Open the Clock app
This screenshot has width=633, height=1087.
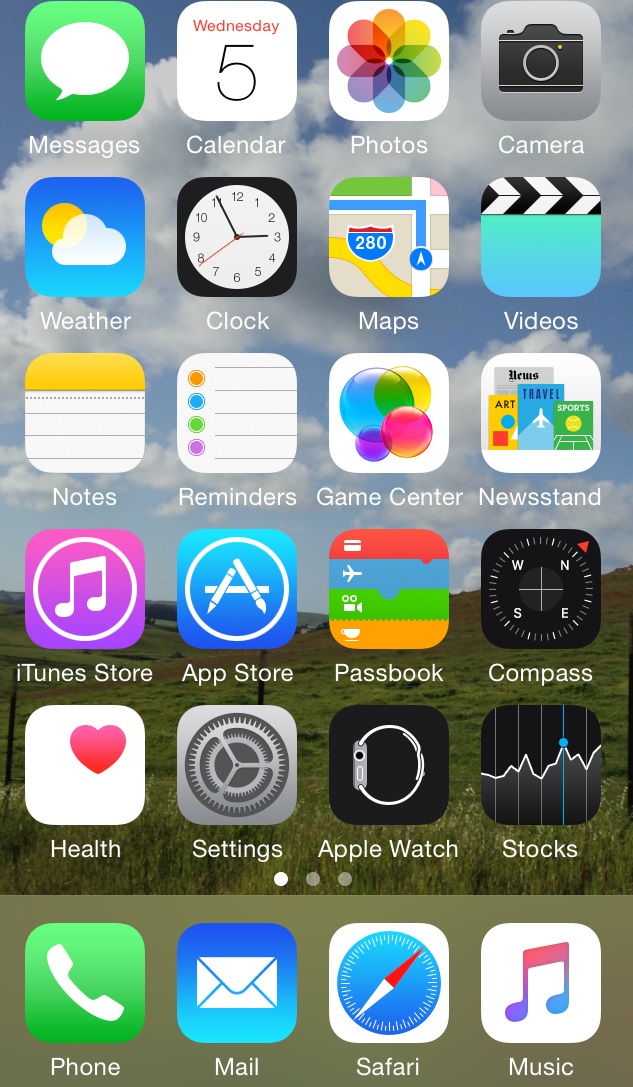pos(237,237)
